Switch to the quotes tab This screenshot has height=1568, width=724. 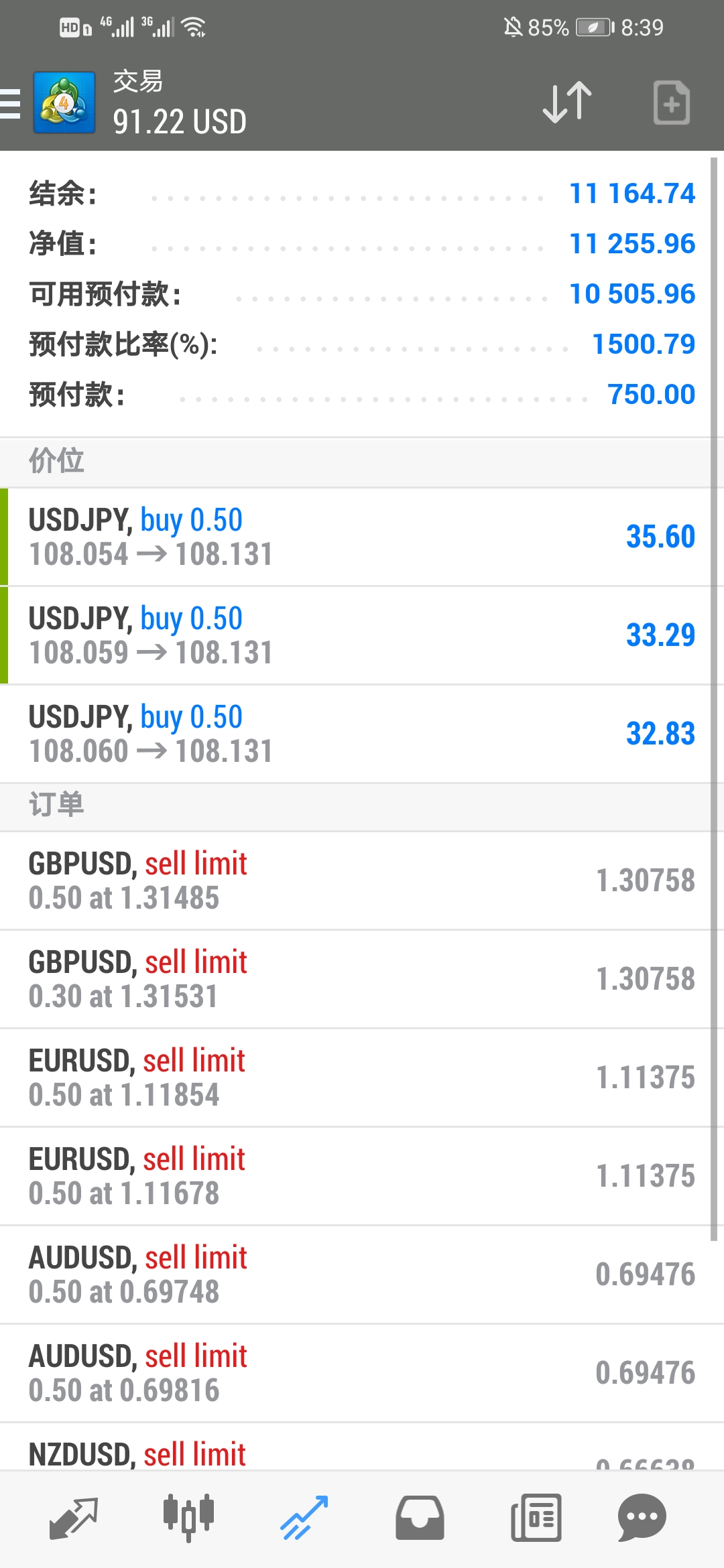[x=74, y=1518]
